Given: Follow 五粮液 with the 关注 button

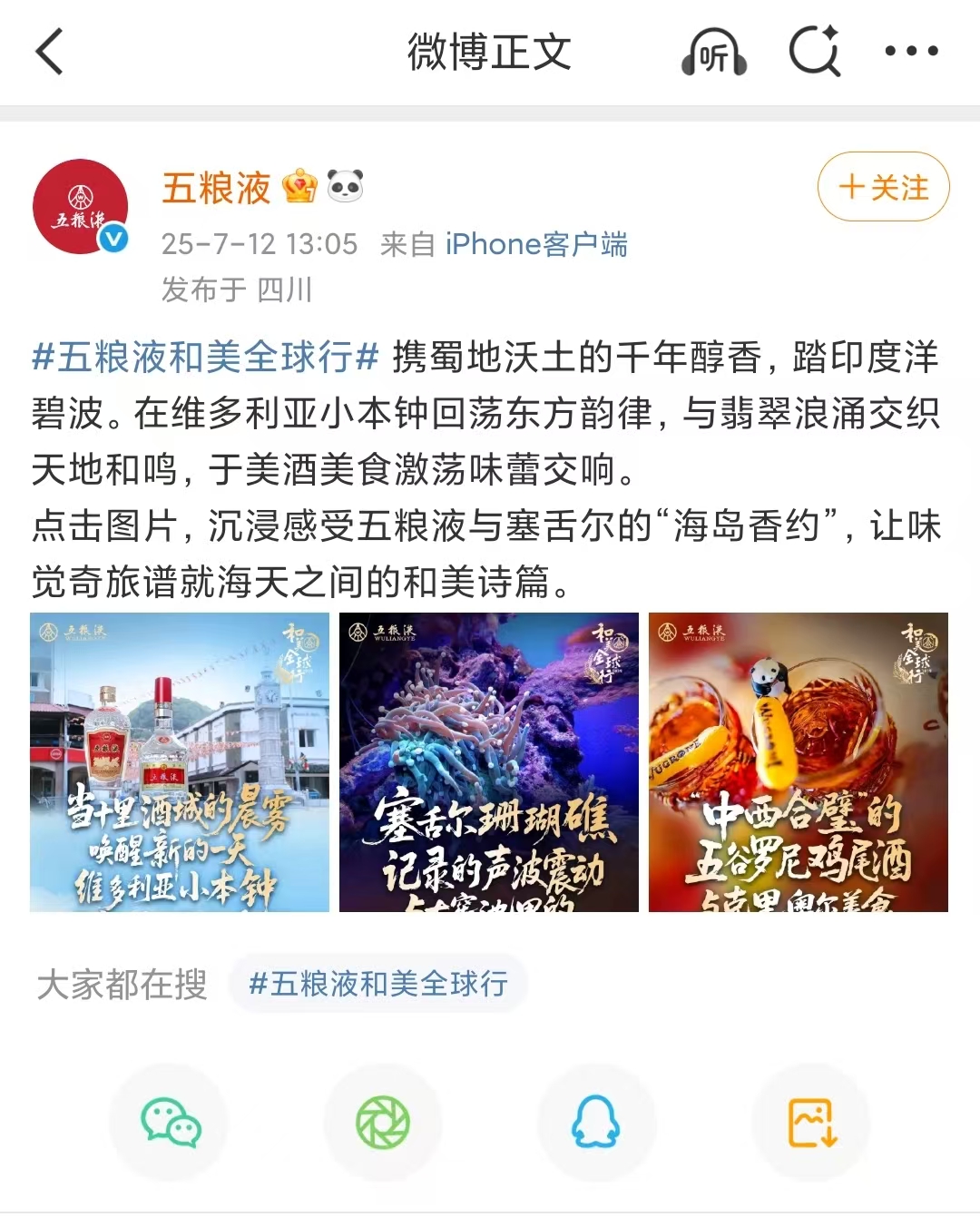Looking at the screenshot, I should (x=883, y=187).
